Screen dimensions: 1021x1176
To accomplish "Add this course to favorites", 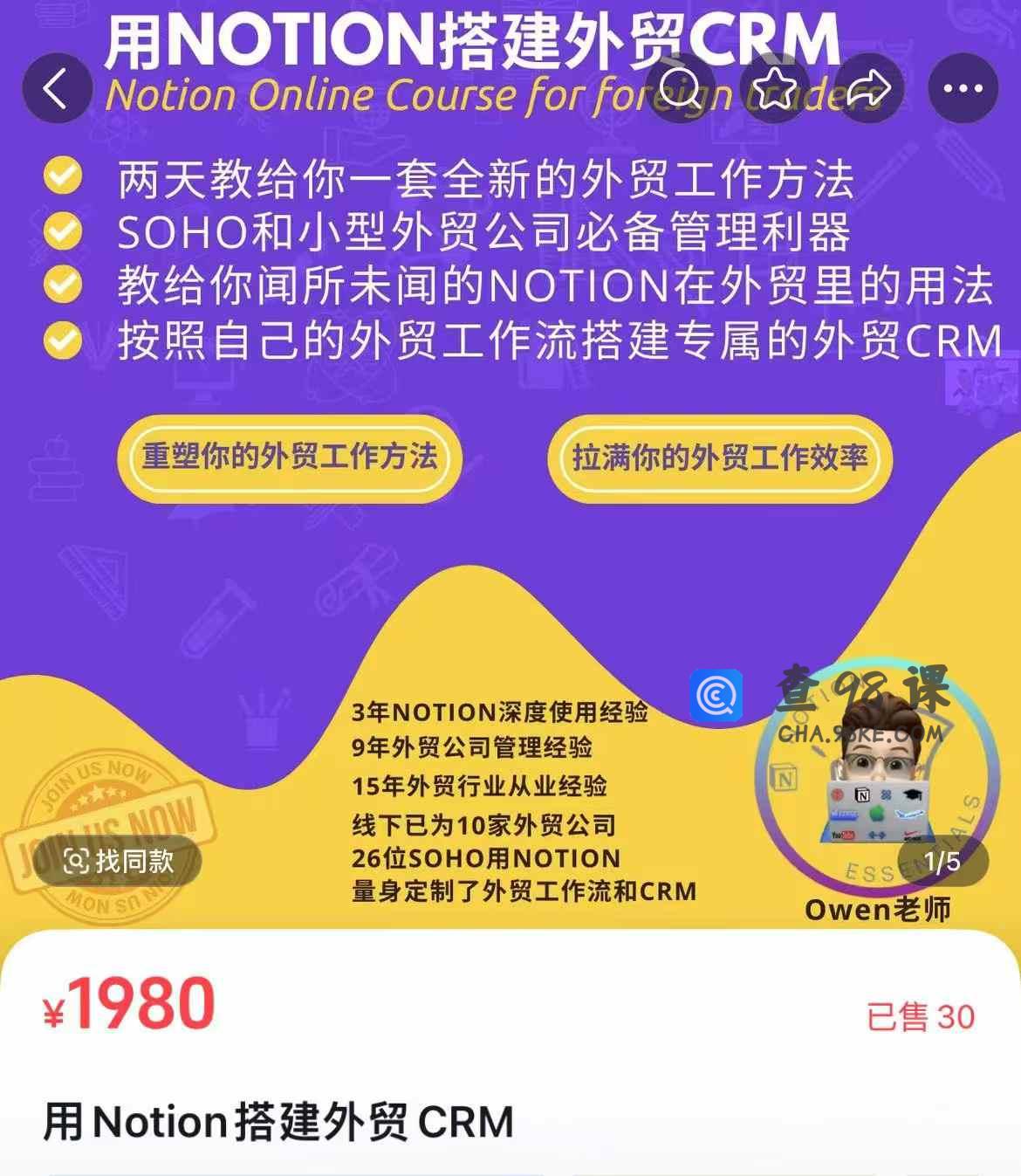I will click(x=775, y=88).
